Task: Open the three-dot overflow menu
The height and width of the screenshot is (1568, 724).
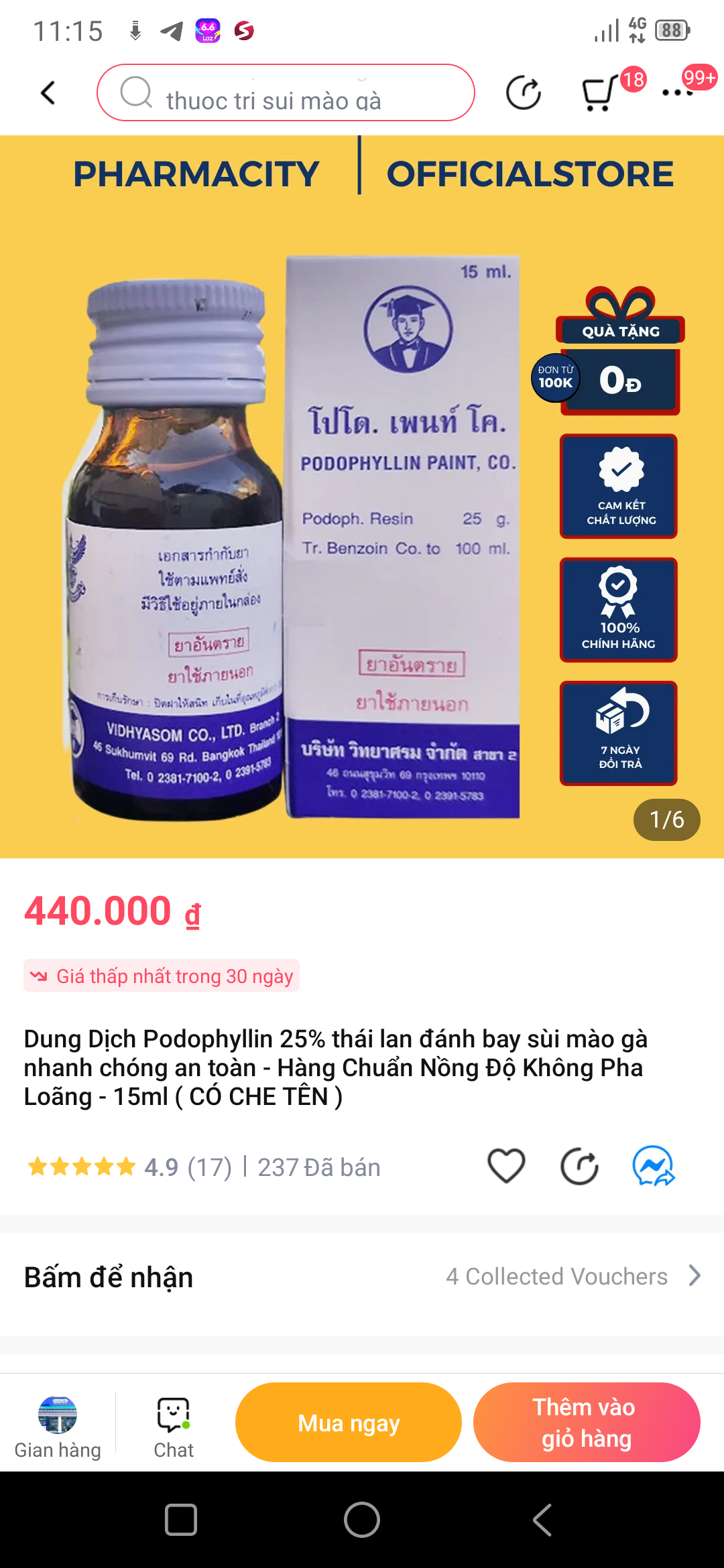Action: pos(677,92)
